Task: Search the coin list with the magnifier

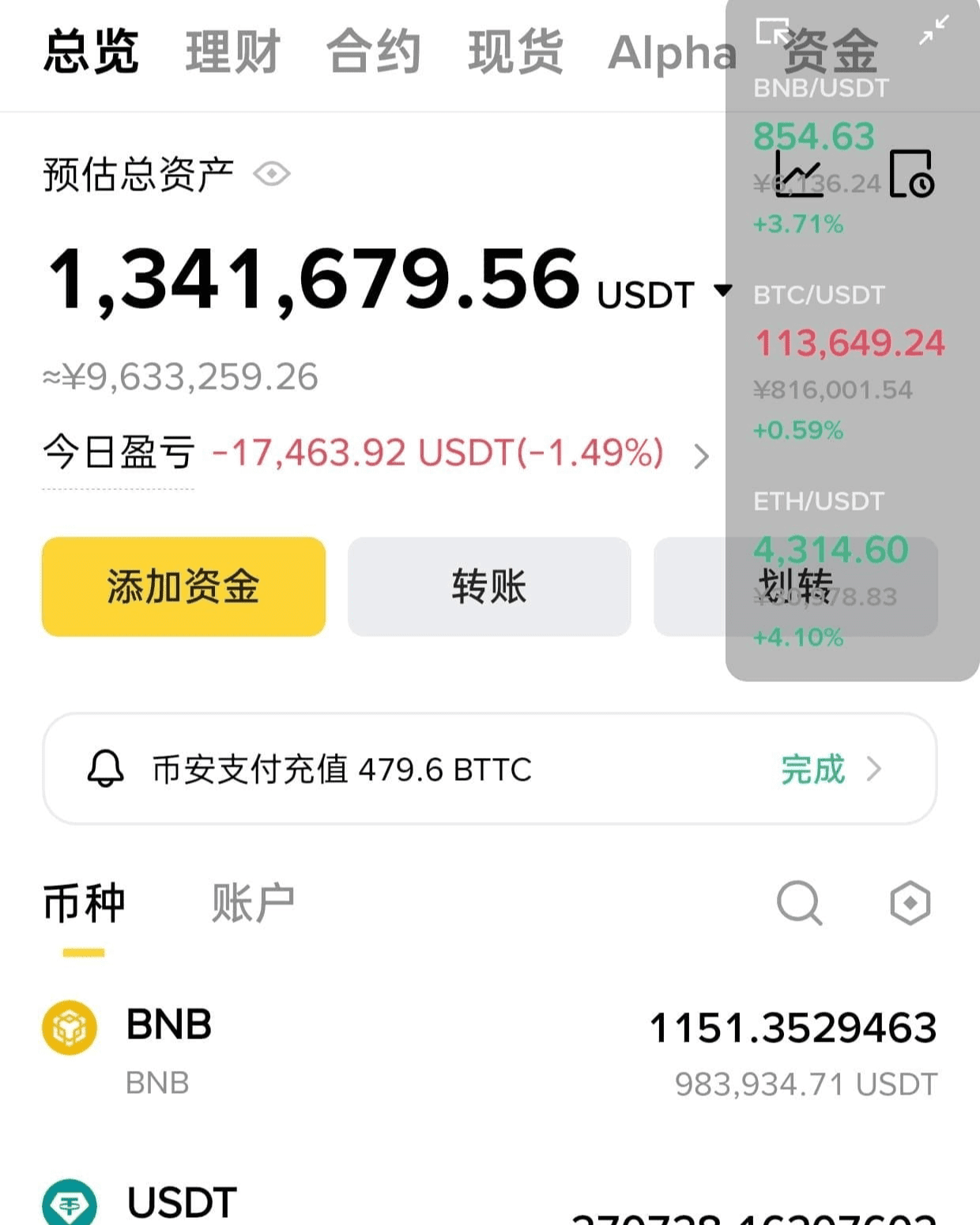Action: 799,903
